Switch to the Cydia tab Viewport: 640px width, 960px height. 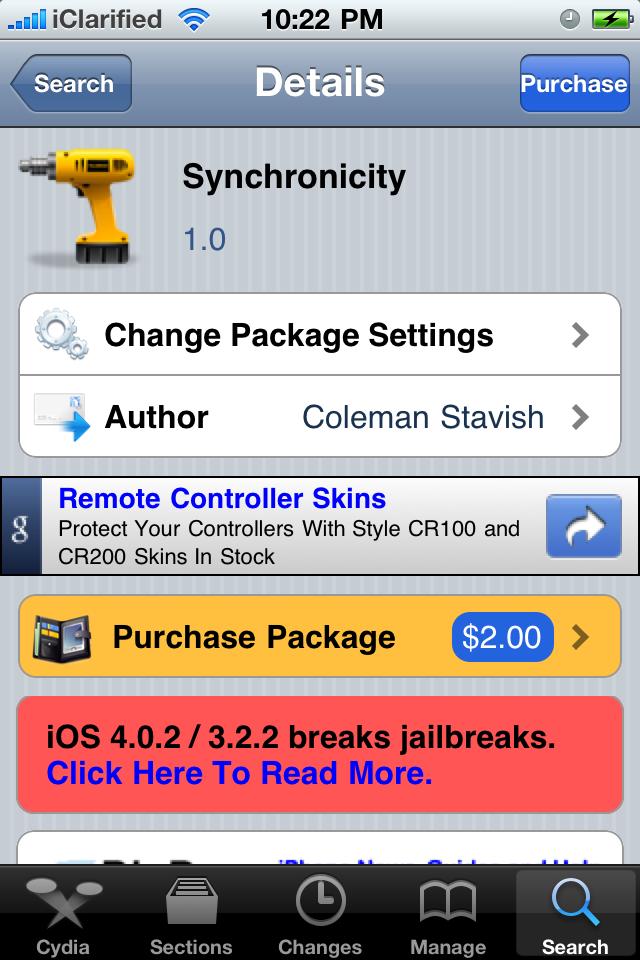[x=64, y=913]
